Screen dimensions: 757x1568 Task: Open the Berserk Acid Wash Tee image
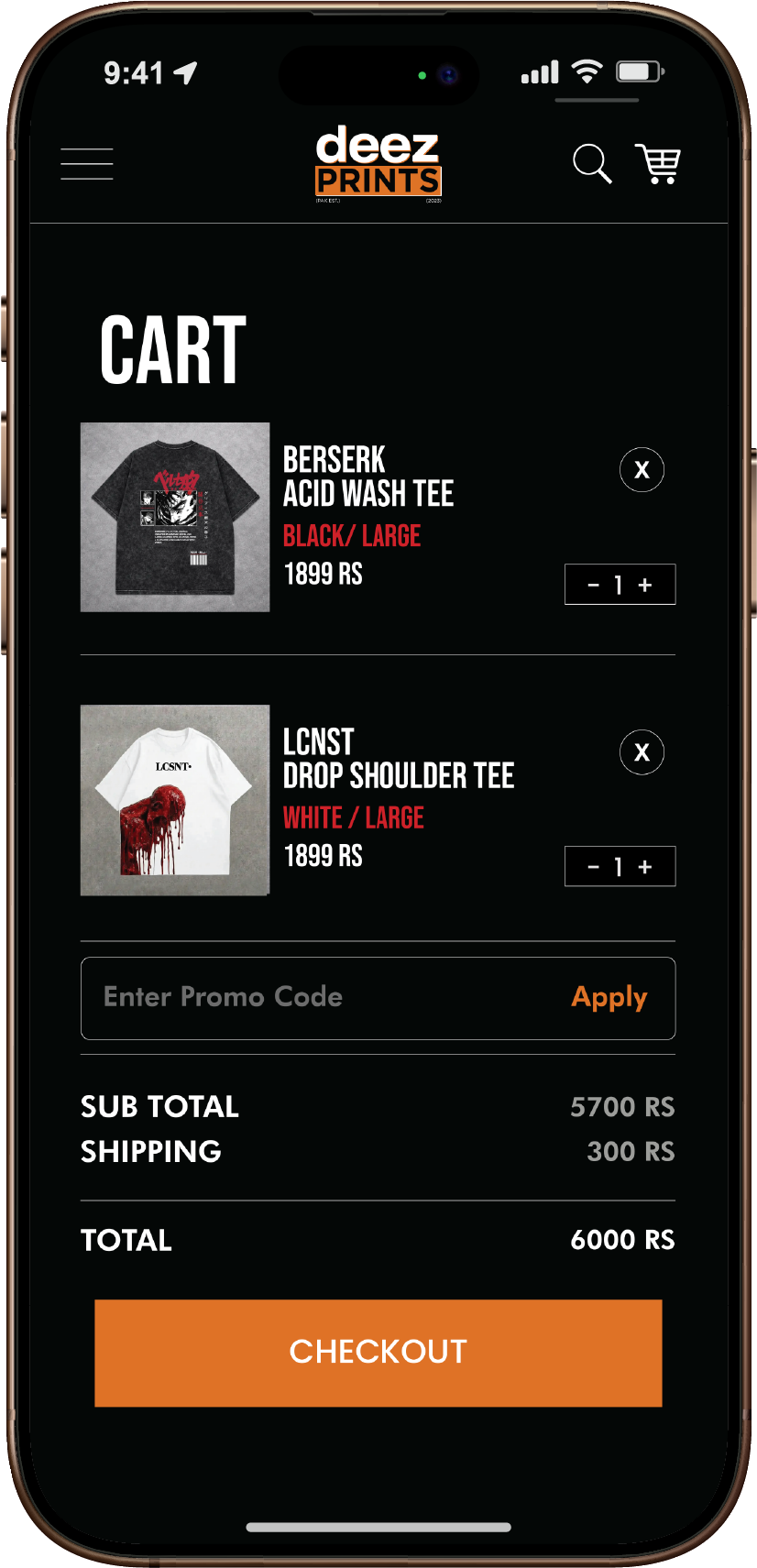point(175,517)
